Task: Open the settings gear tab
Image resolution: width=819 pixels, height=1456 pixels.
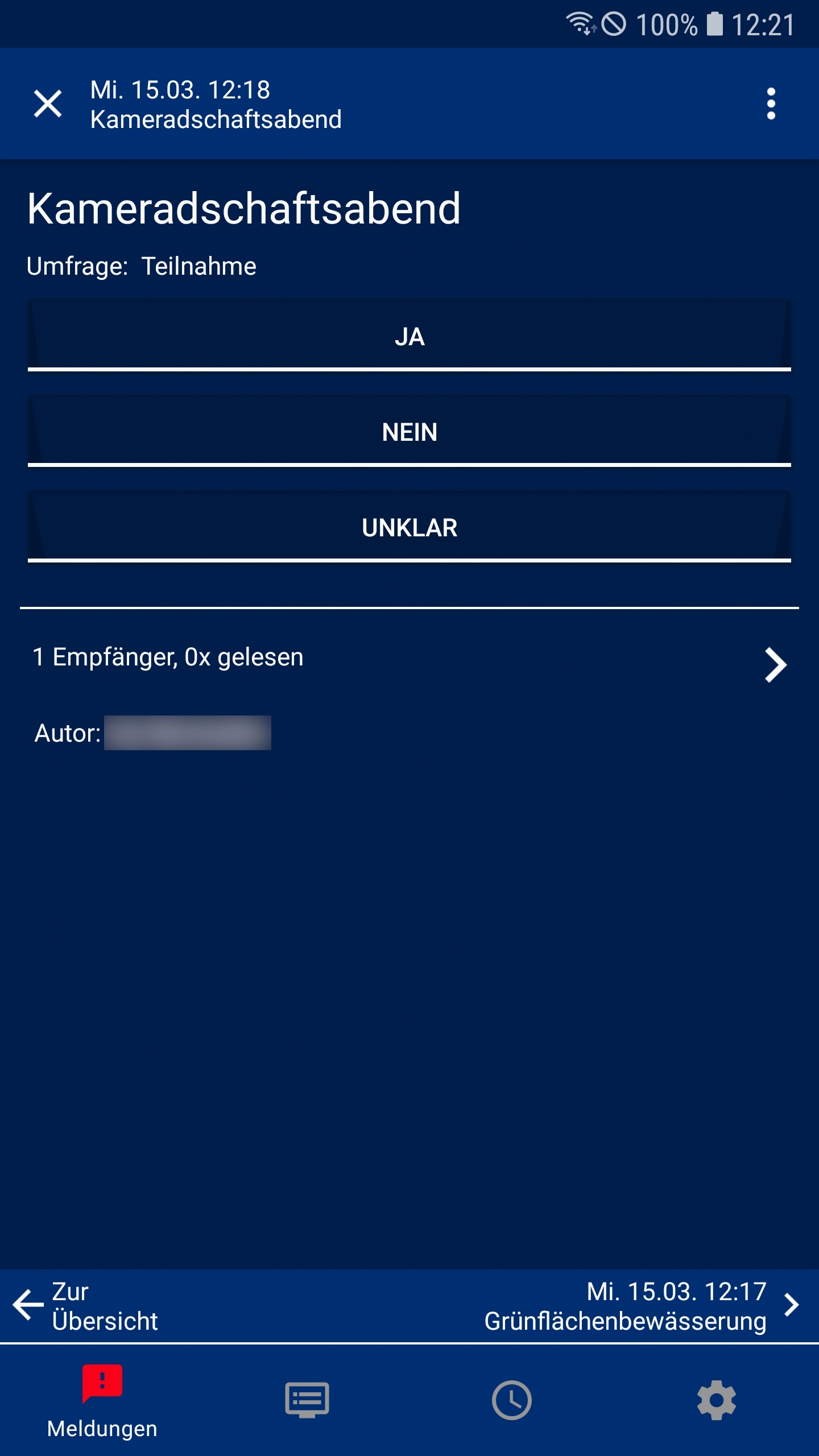Action: tap(717, 1400)
